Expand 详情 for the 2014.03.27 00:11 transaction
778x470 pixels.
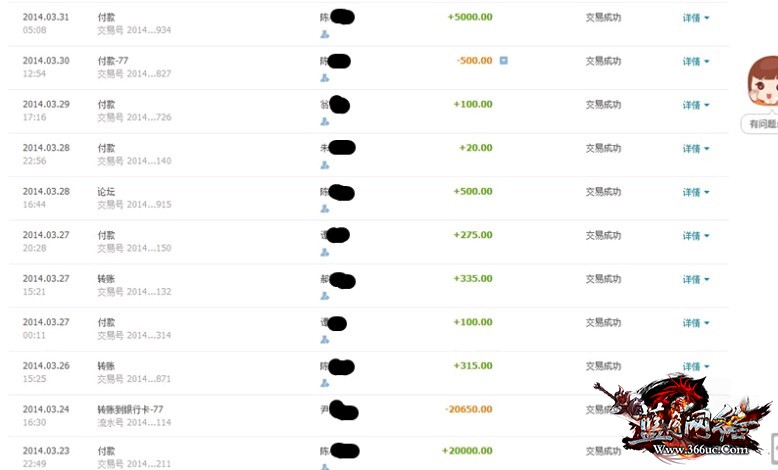[695, 323]
